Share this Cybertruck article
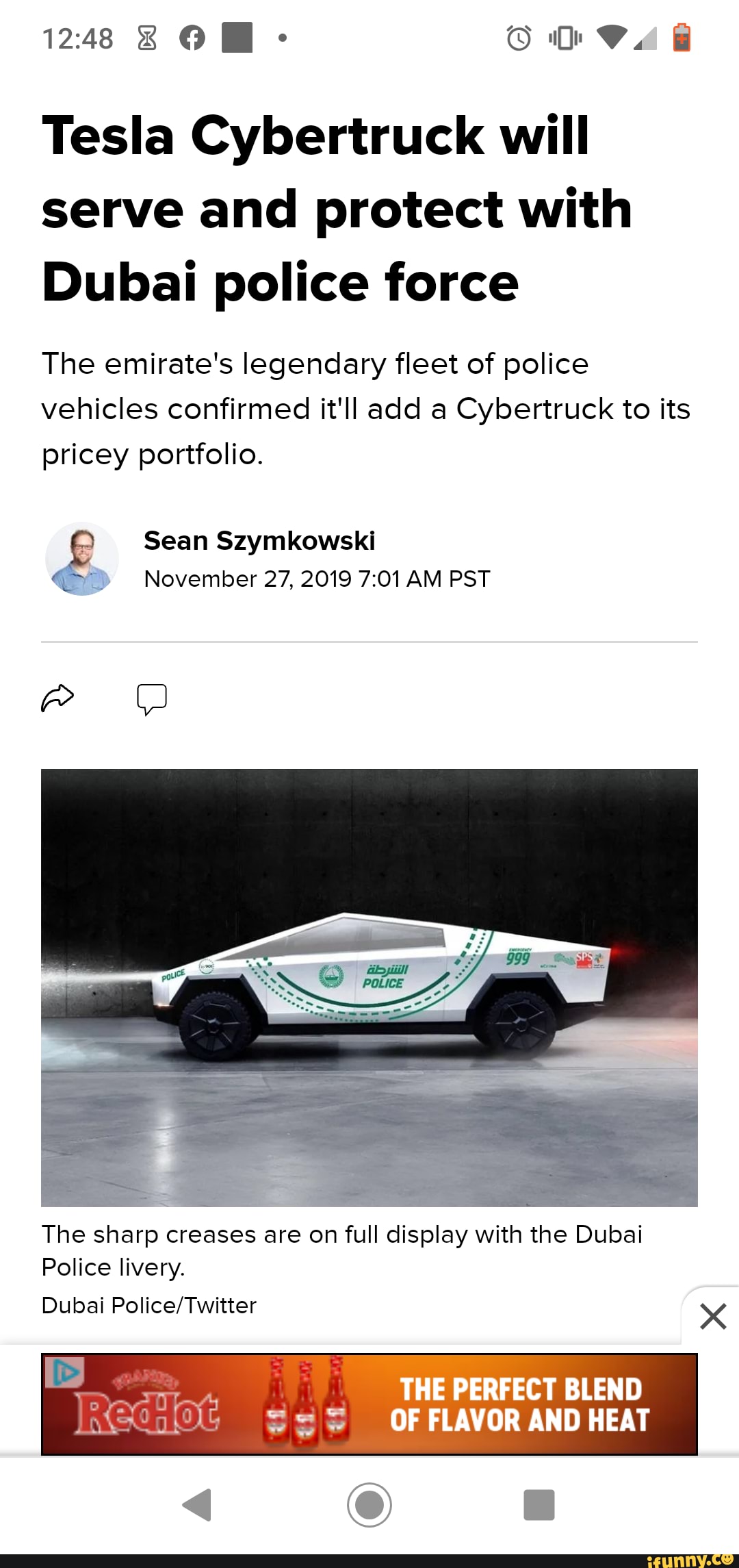The height and width of the screenshot is (1568, 739). (57, 698)
